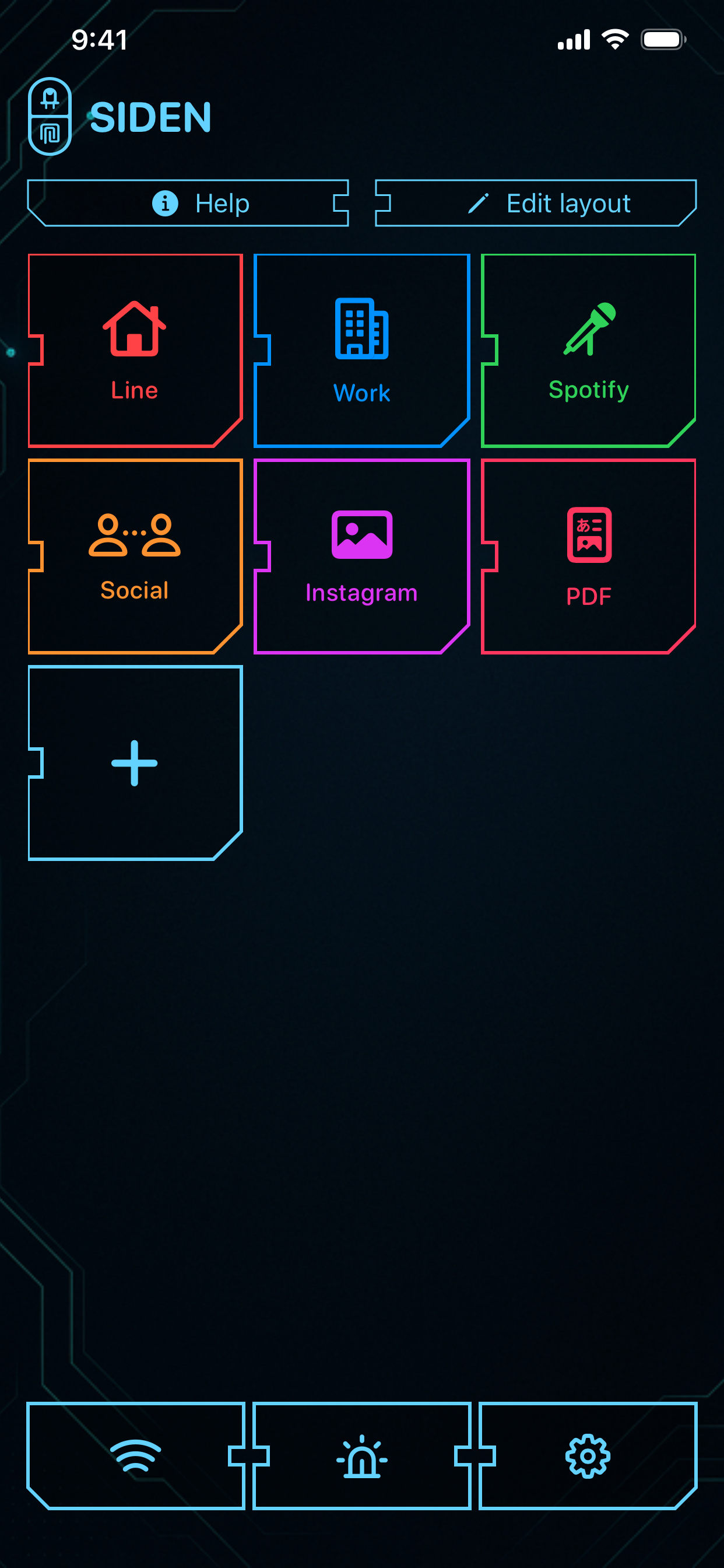This screenshot has width=724, height=1568.
Task: Add a new tile with plus
Action: pos(135,762)
